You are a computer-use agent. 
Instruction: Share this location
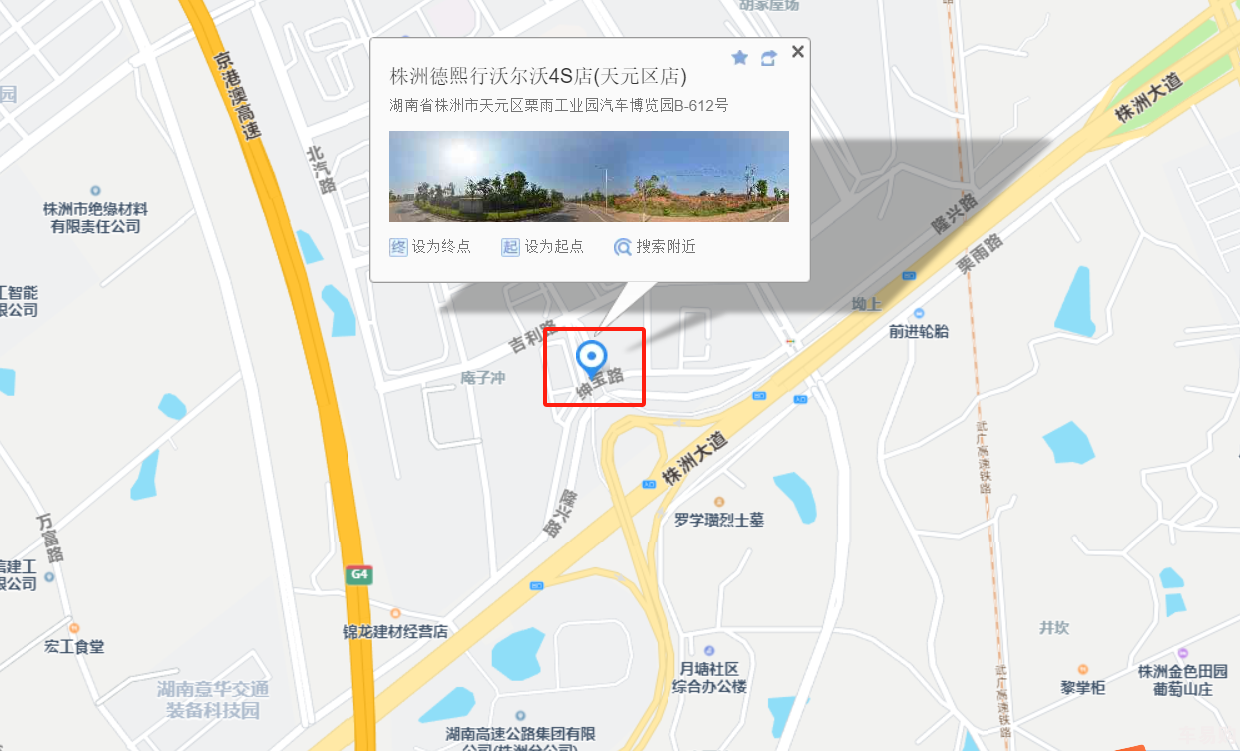click(768, 58)
